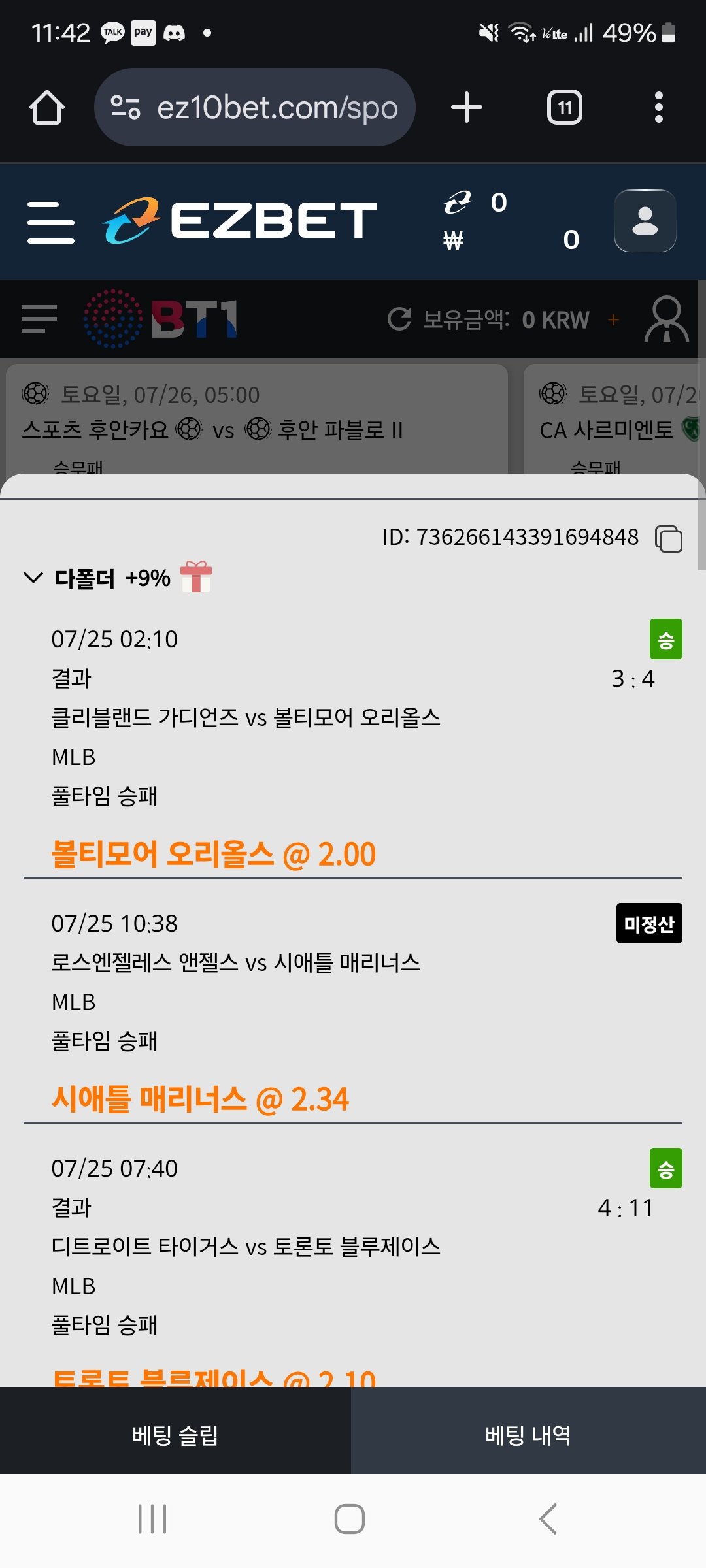Screen dimensions: 706x1568
Task: Switch to the 베팅 내역 tab
Action: pos(528,1435)
